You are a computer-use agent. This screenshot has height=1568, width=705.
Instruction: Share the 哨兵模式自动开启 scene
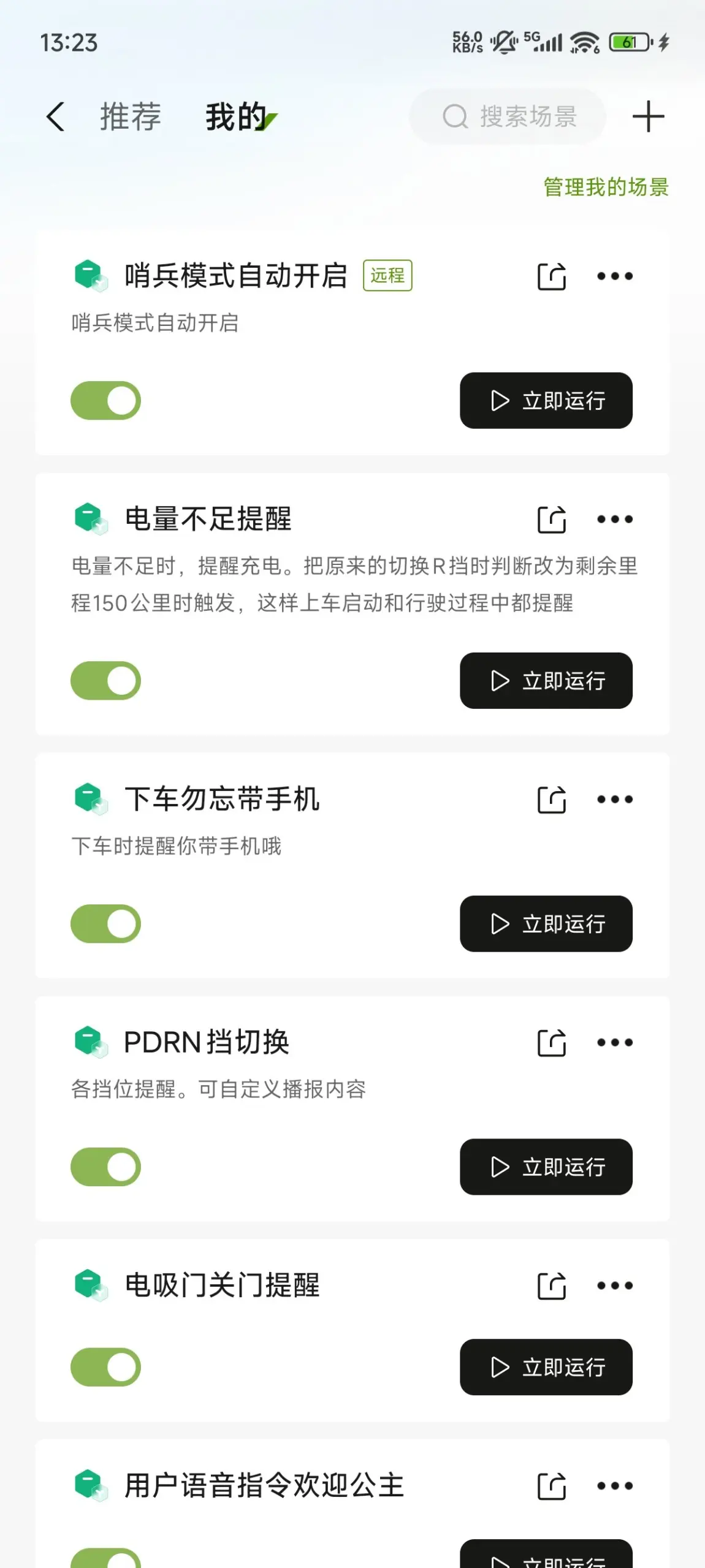pos(551,276)
